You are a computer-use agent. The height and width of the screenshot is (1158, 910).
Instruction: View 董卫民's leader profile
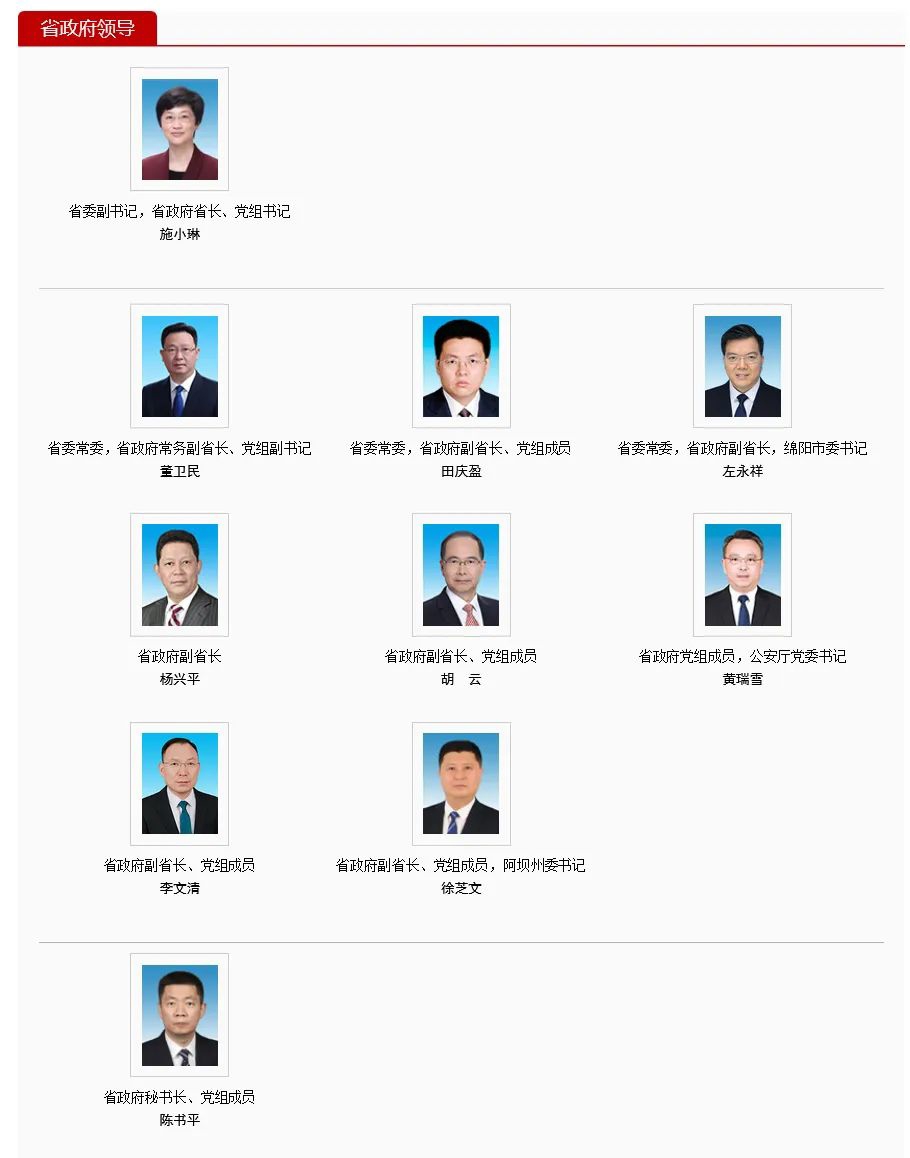[179, 366]
